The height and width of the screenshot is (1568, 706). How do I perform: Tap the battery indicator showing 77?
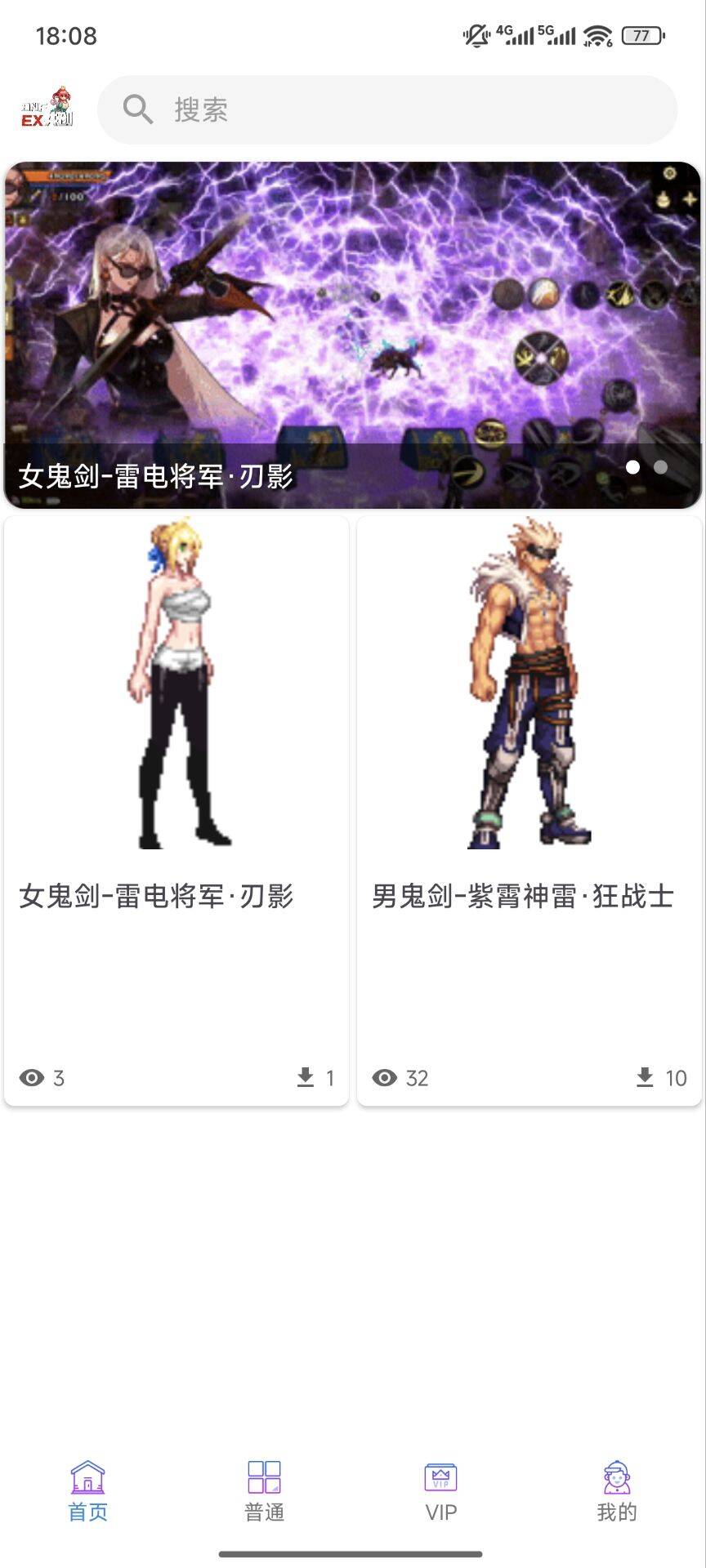(x=642, y=36)
